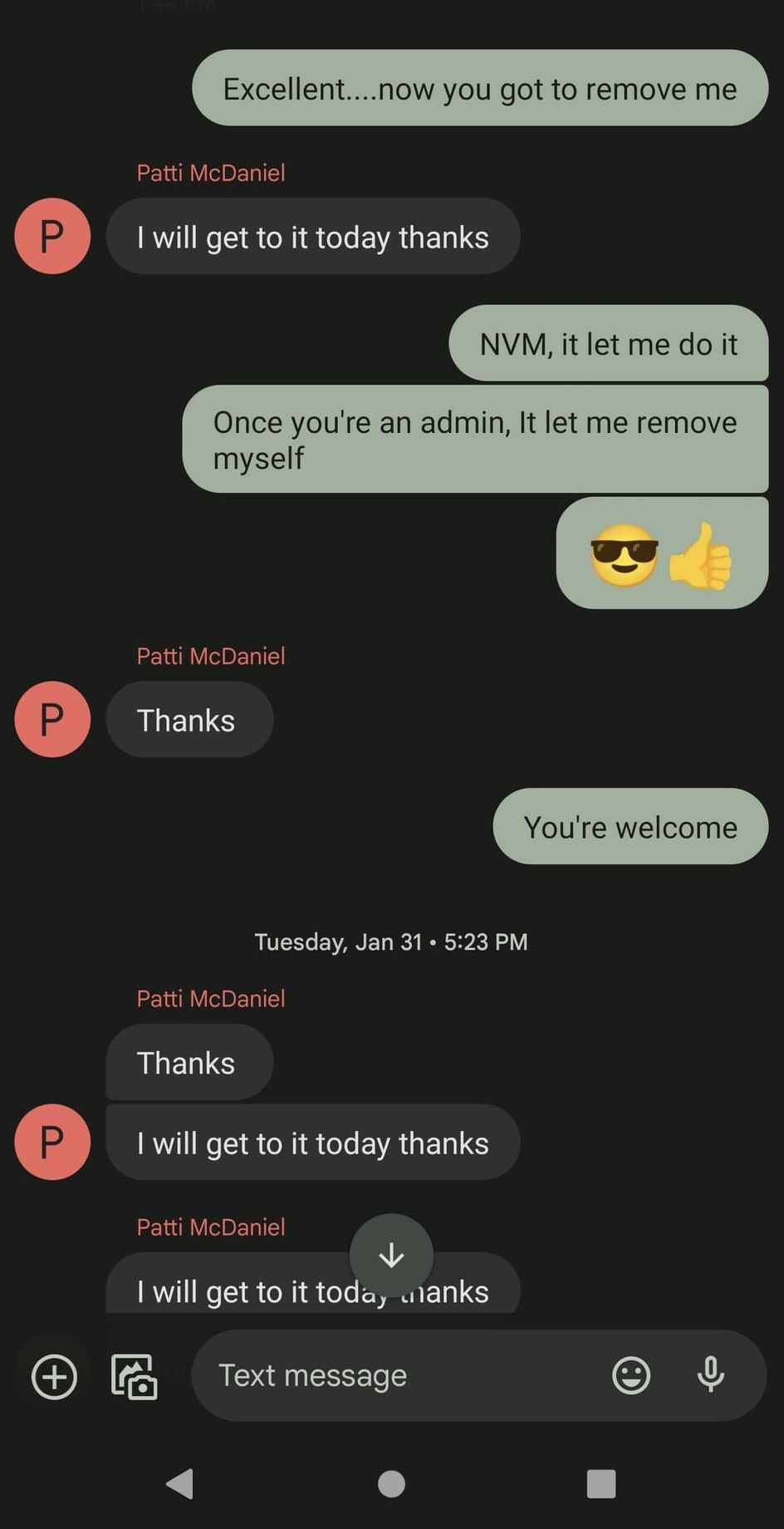Open recent apps with the square button
Image resolution: width=784 pixels, height=1529 pixels.
600,1485
